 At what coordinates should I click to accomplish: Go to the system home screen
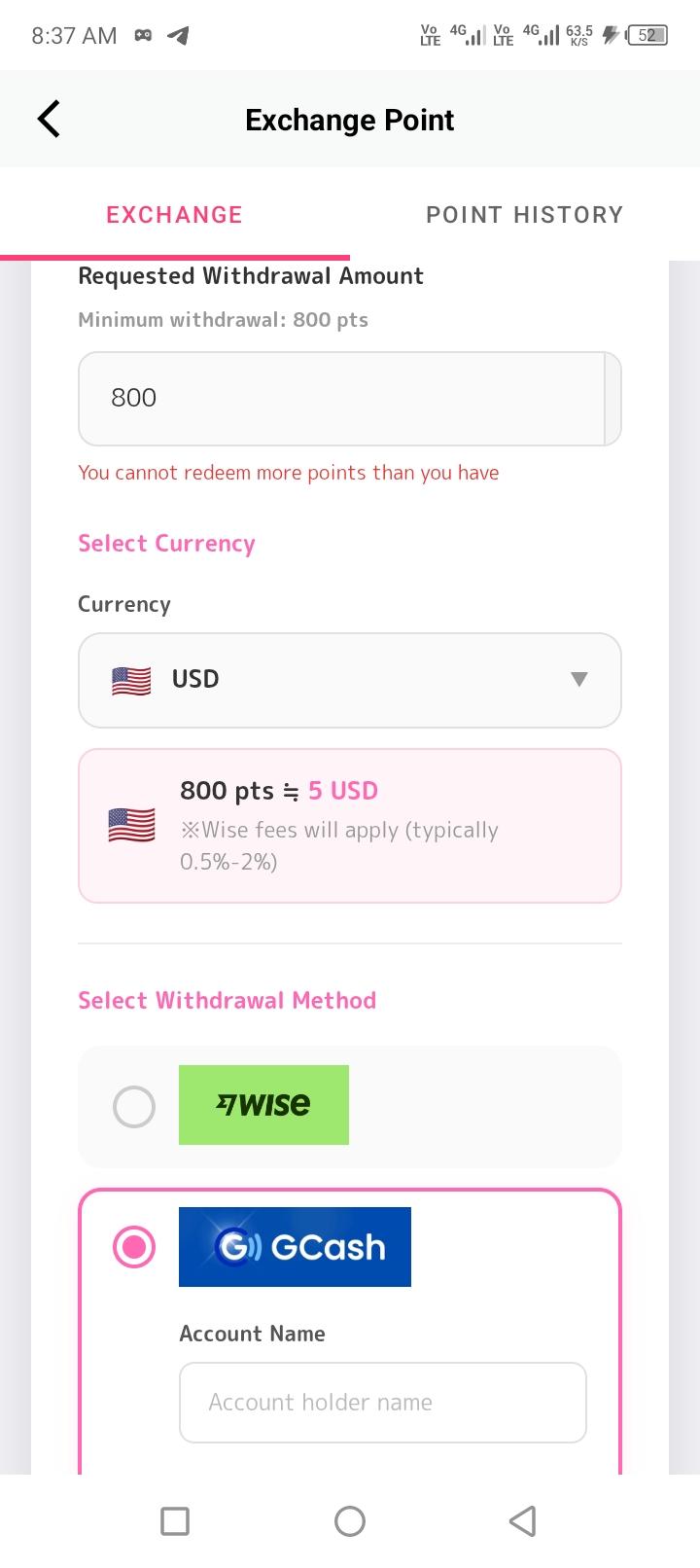click(x=350, y=1520)
